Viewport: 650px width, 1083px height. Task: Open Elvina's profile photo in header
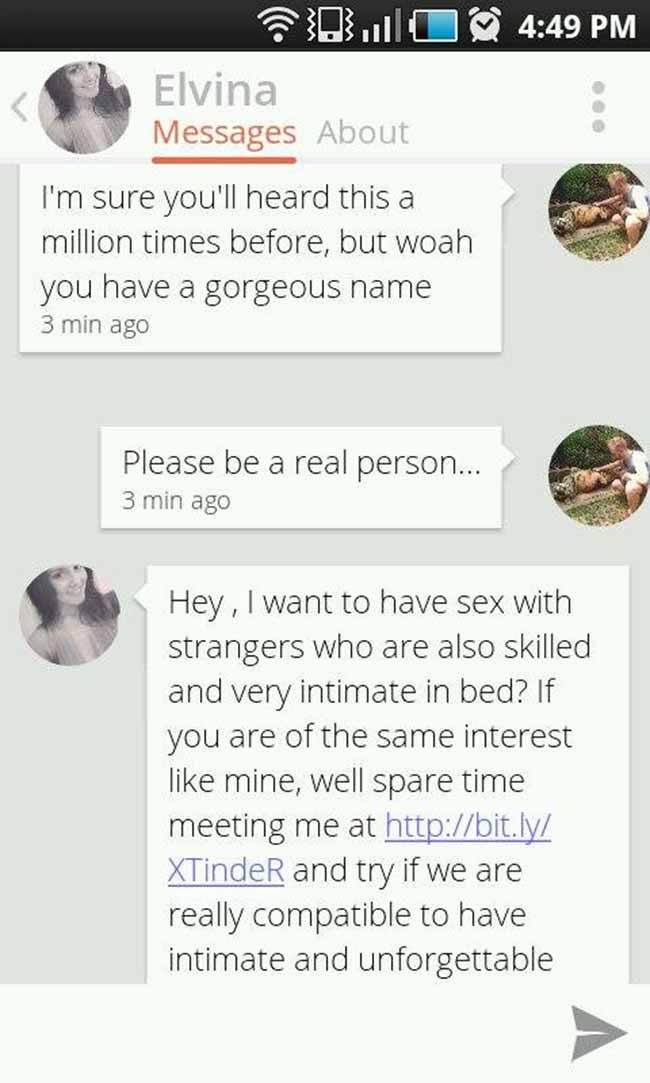click(x=85, y=107)
